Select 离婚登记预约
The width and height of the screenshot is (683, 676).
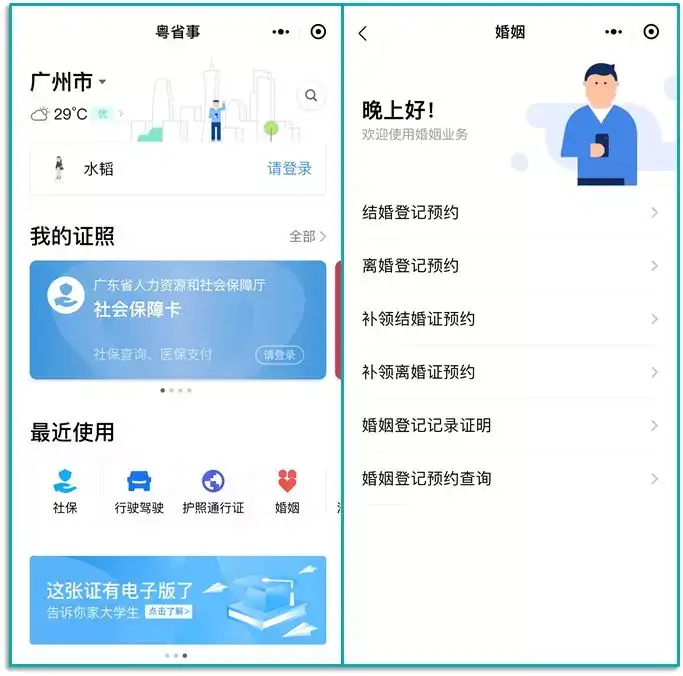pyautogui.click(x=510, y=266)
